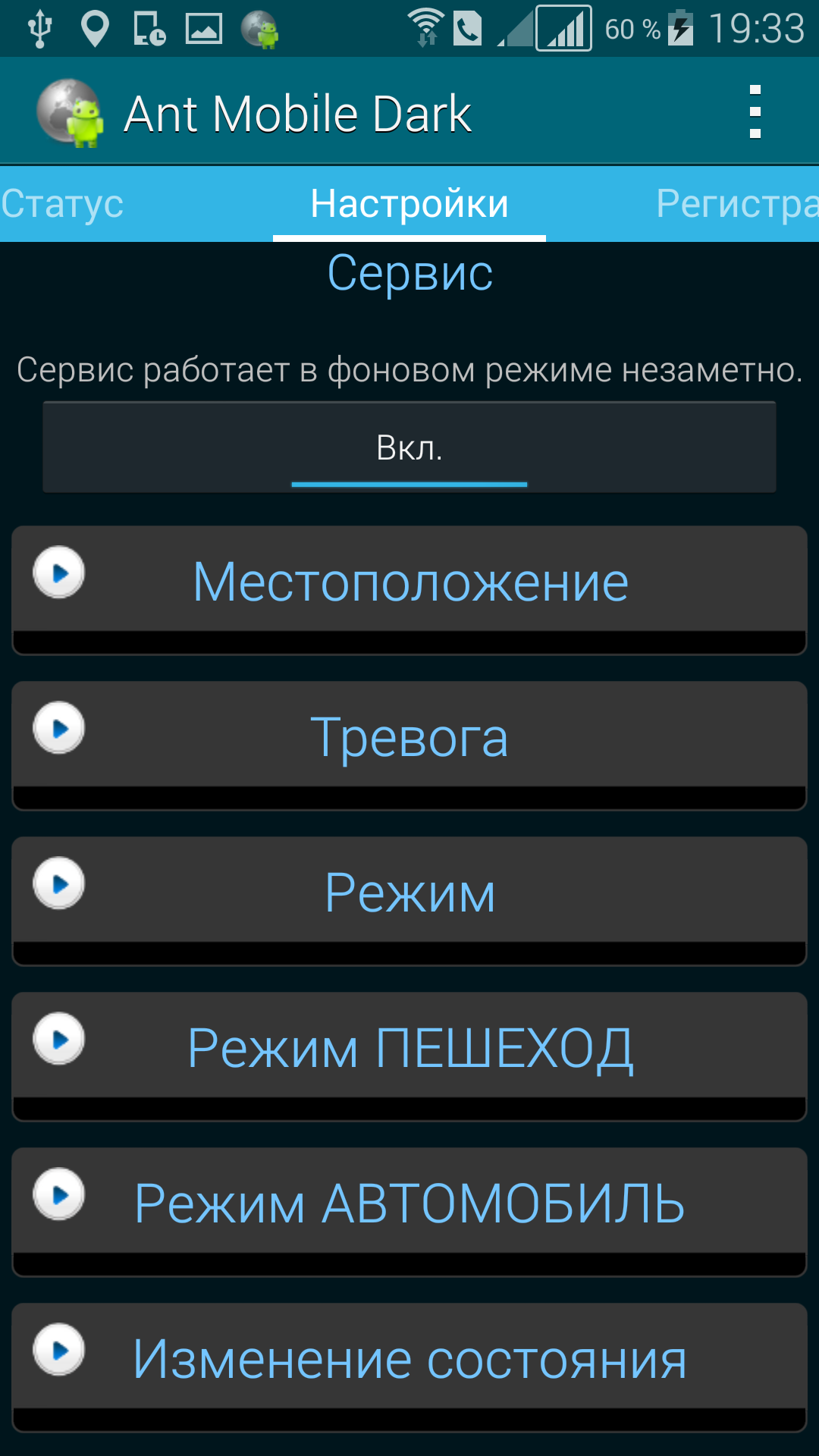The width and height of the screenshot is (819, 1456).
Task: Open the overflow menu
Action: click(x=755, y=112)
